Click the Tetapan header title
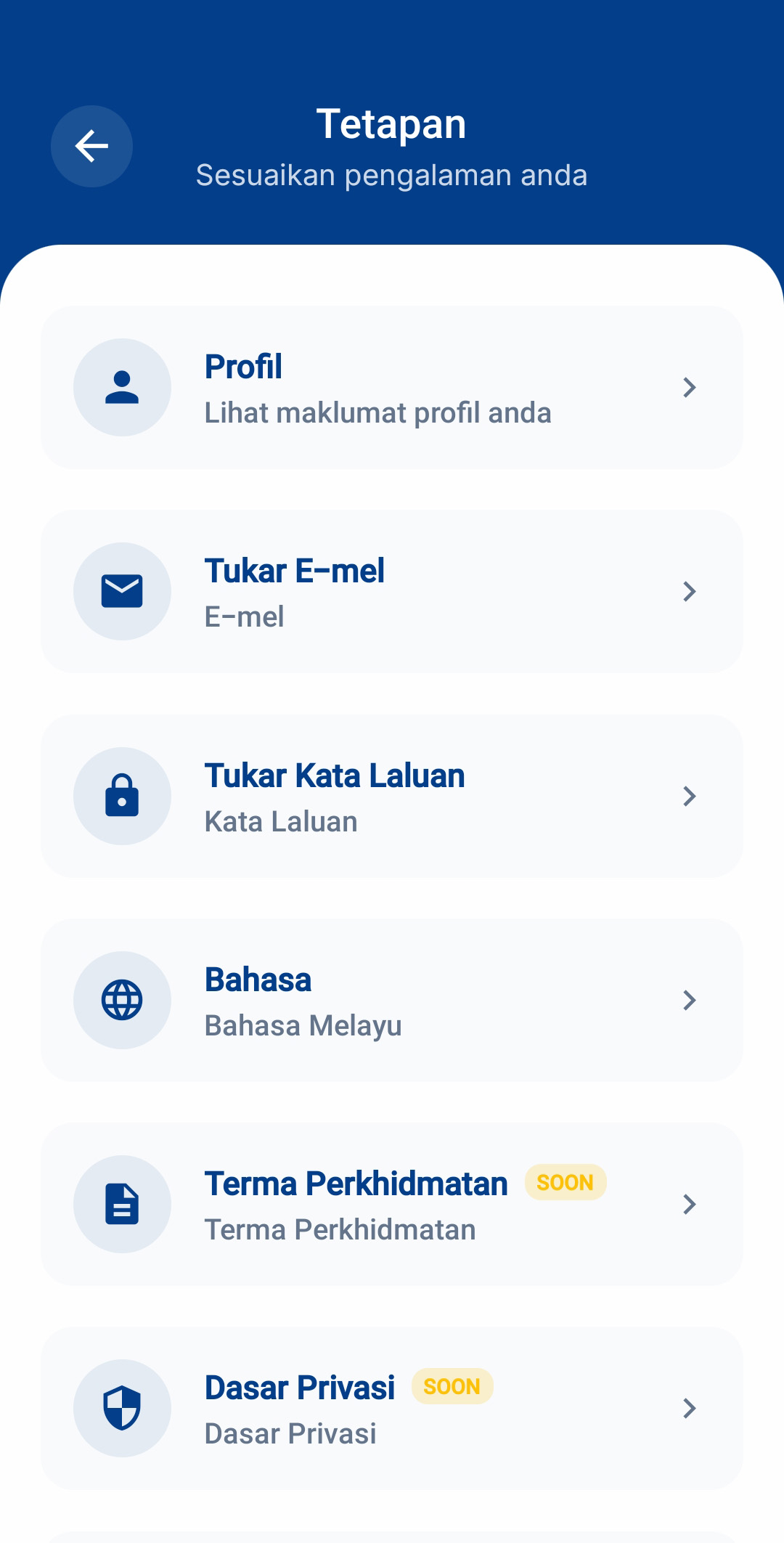The height and width of the screenshot is (1543, 784). click(x=392, y=122)
